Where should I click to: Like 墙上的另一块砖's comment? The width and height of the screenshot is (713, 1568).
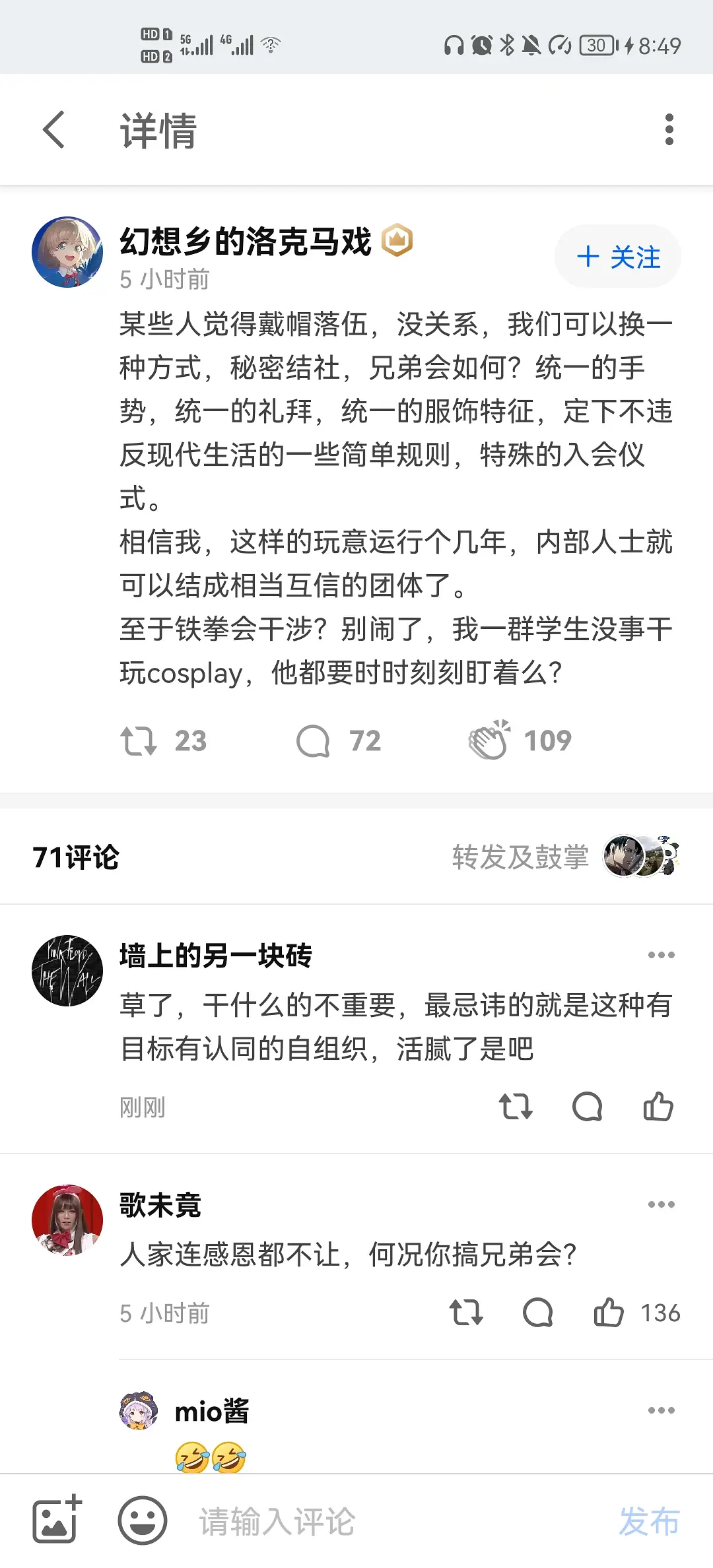tap(658, 1107)
